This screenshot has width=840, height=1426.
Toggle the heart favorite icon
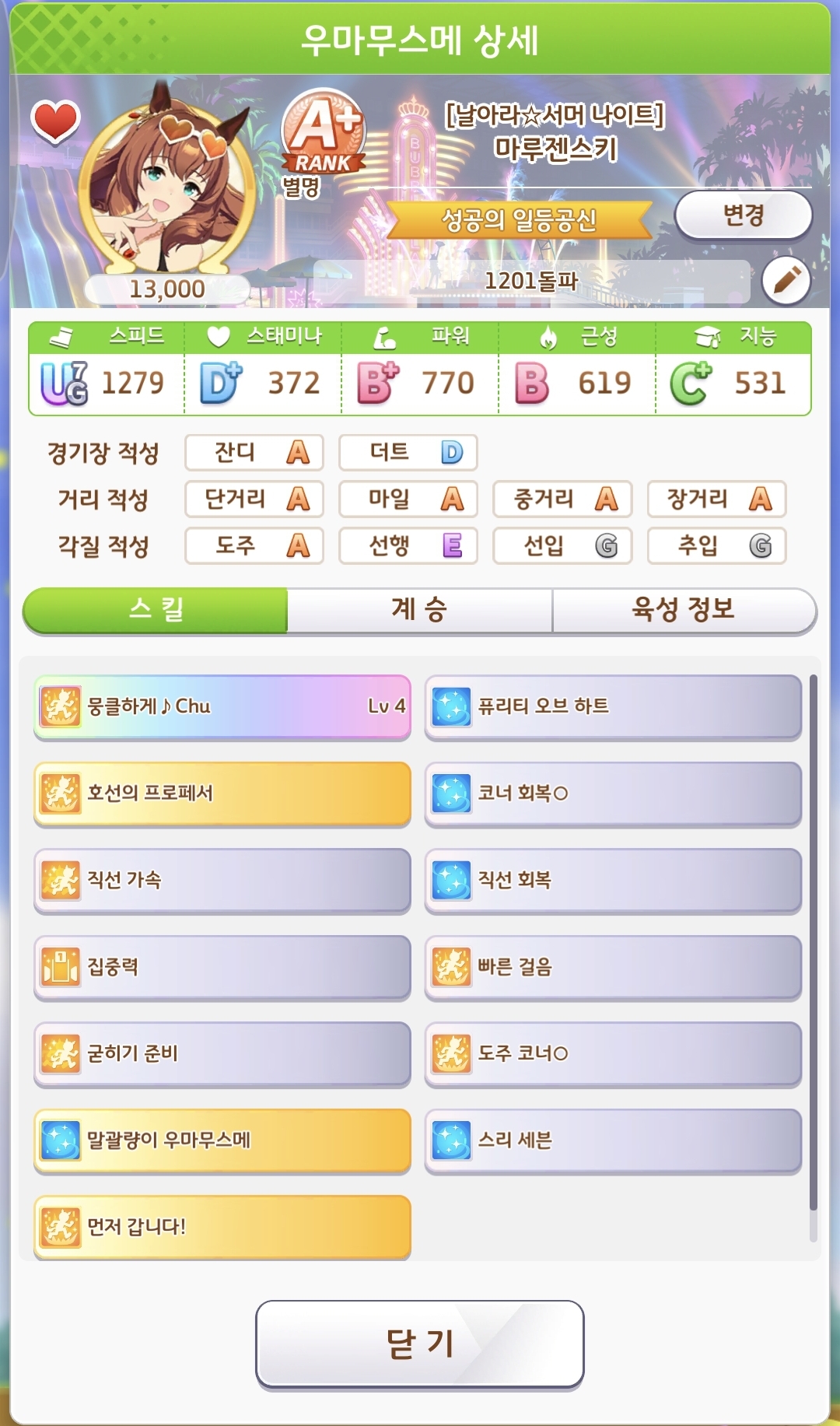55,121
